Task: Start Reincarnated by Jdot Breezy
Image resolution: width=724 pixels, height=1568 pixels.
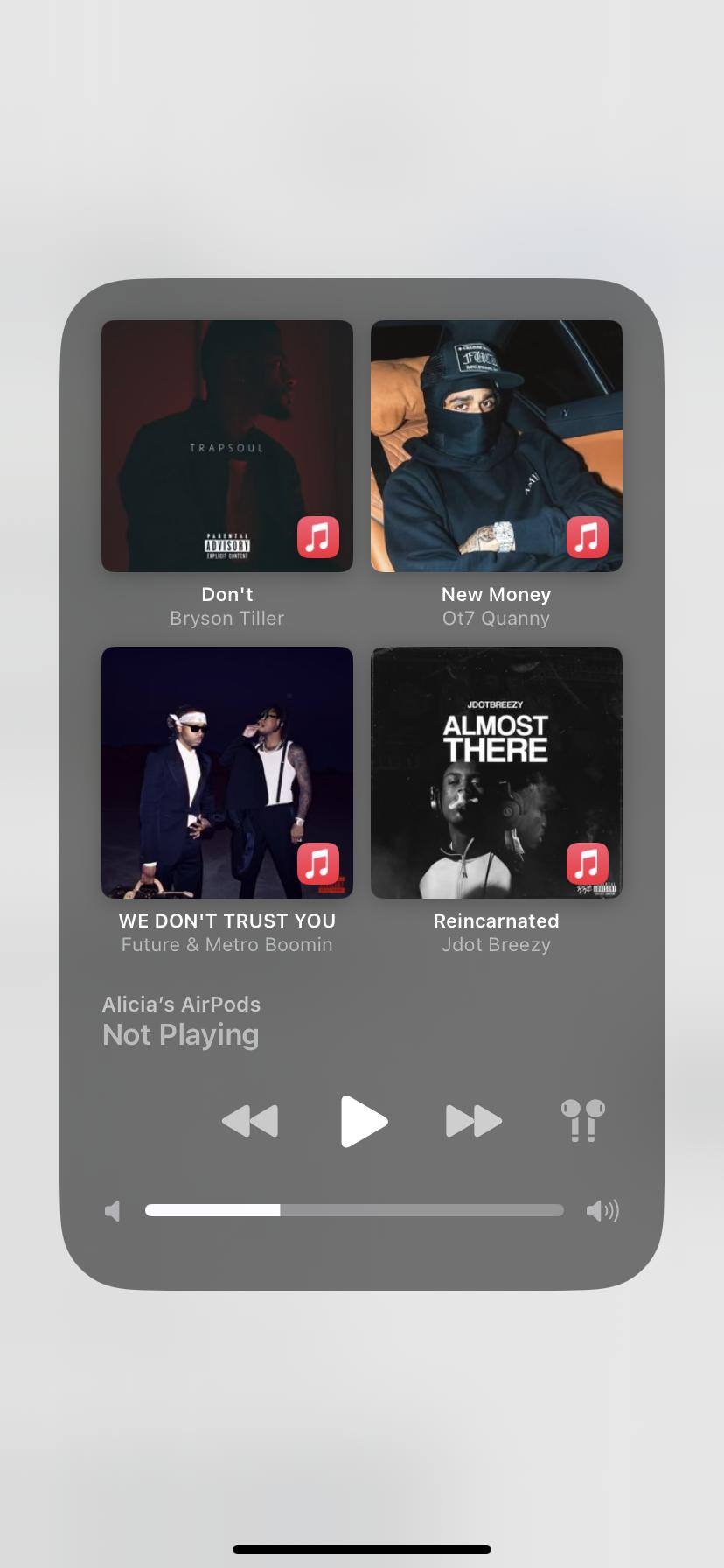Action: [496, 773]
